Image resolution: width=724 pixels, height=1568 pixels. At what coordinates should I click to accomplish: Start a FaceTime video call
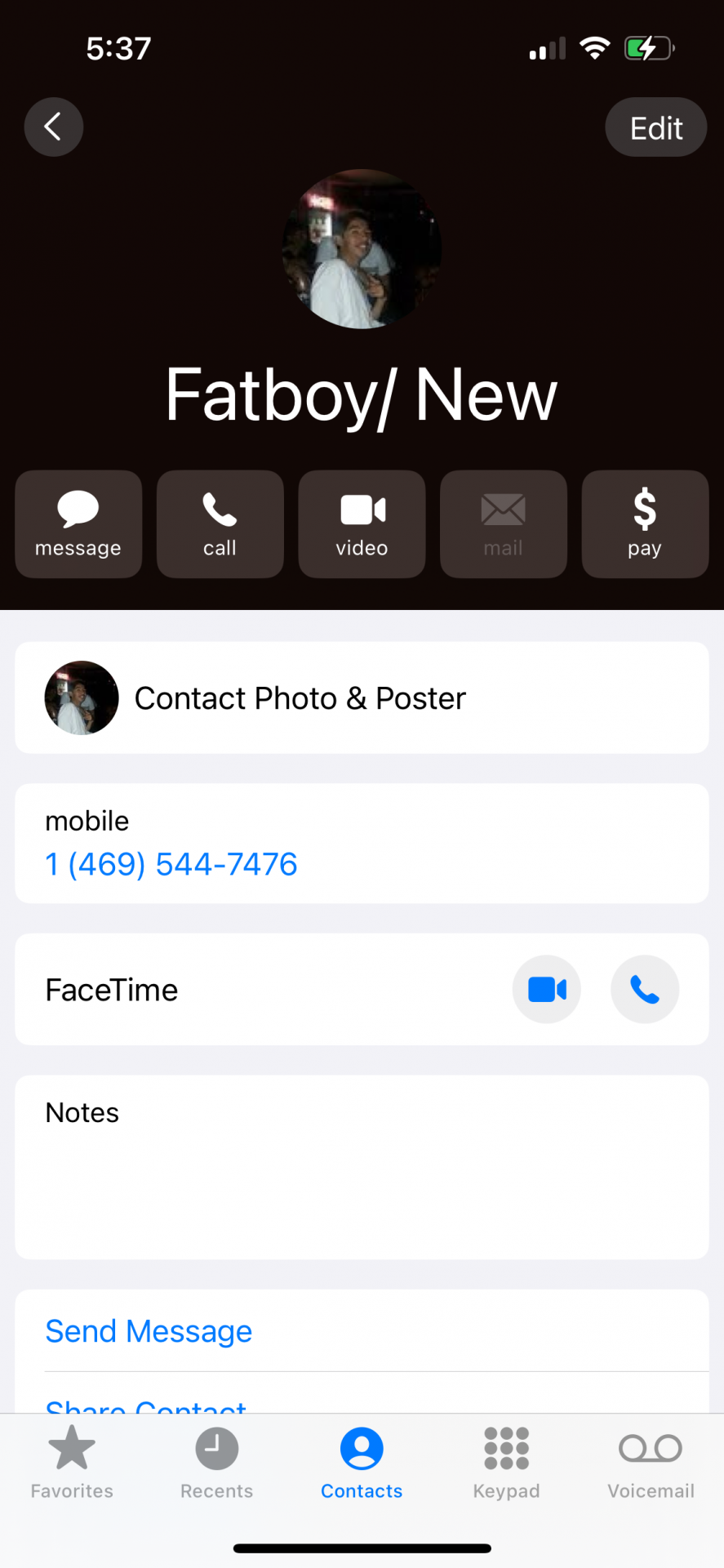pyautogui.click(x=547, y=990)
